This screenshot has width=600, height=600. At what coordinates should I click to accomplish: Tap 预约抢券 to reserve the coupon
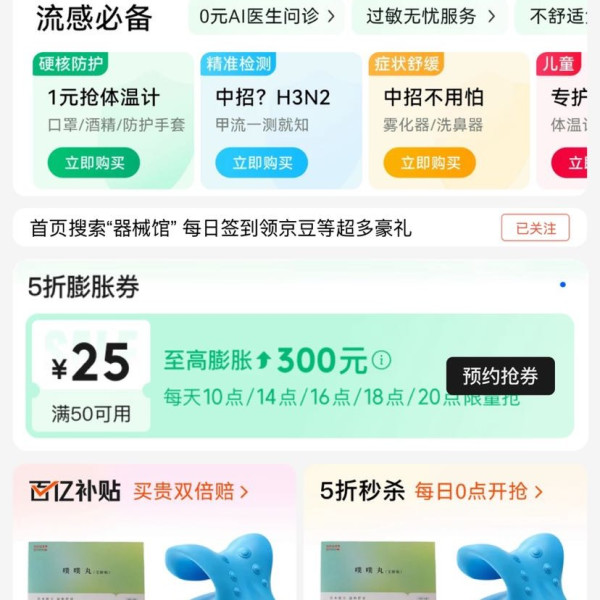[500, 376]
